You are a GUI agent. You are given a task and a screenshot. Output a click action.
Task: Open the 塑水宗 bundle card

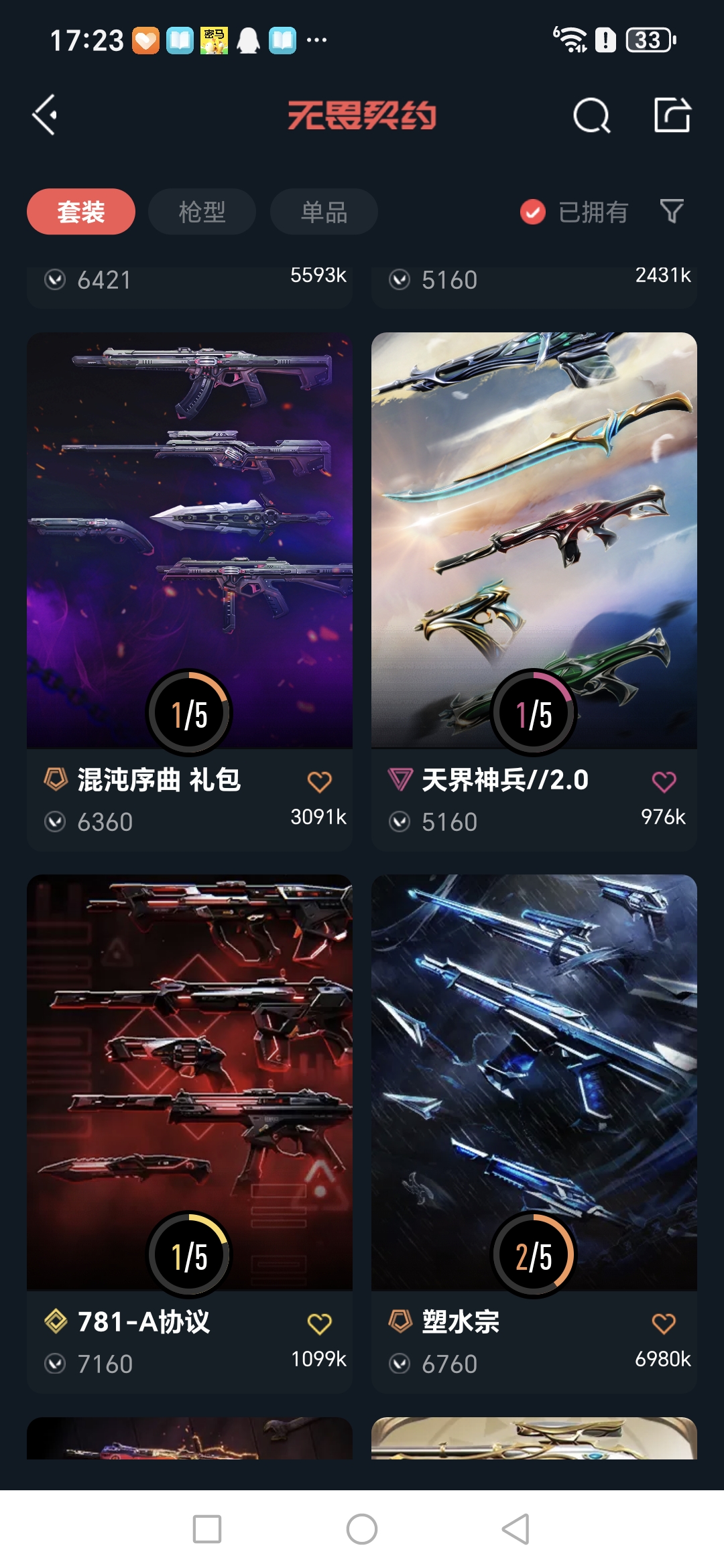(x=534, y=1082)
